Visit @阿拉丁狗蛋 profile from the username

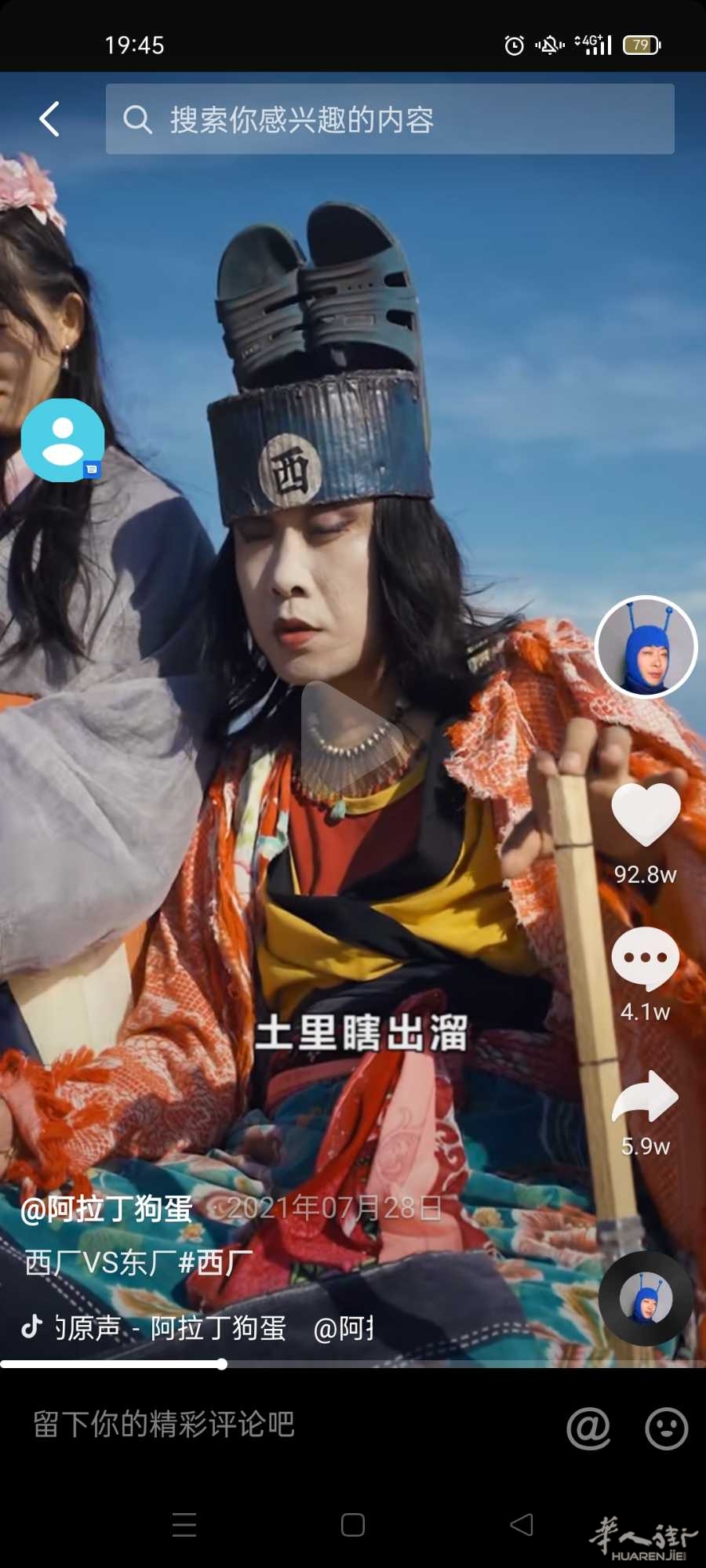pyautogui.click(x=107, y=1209)
